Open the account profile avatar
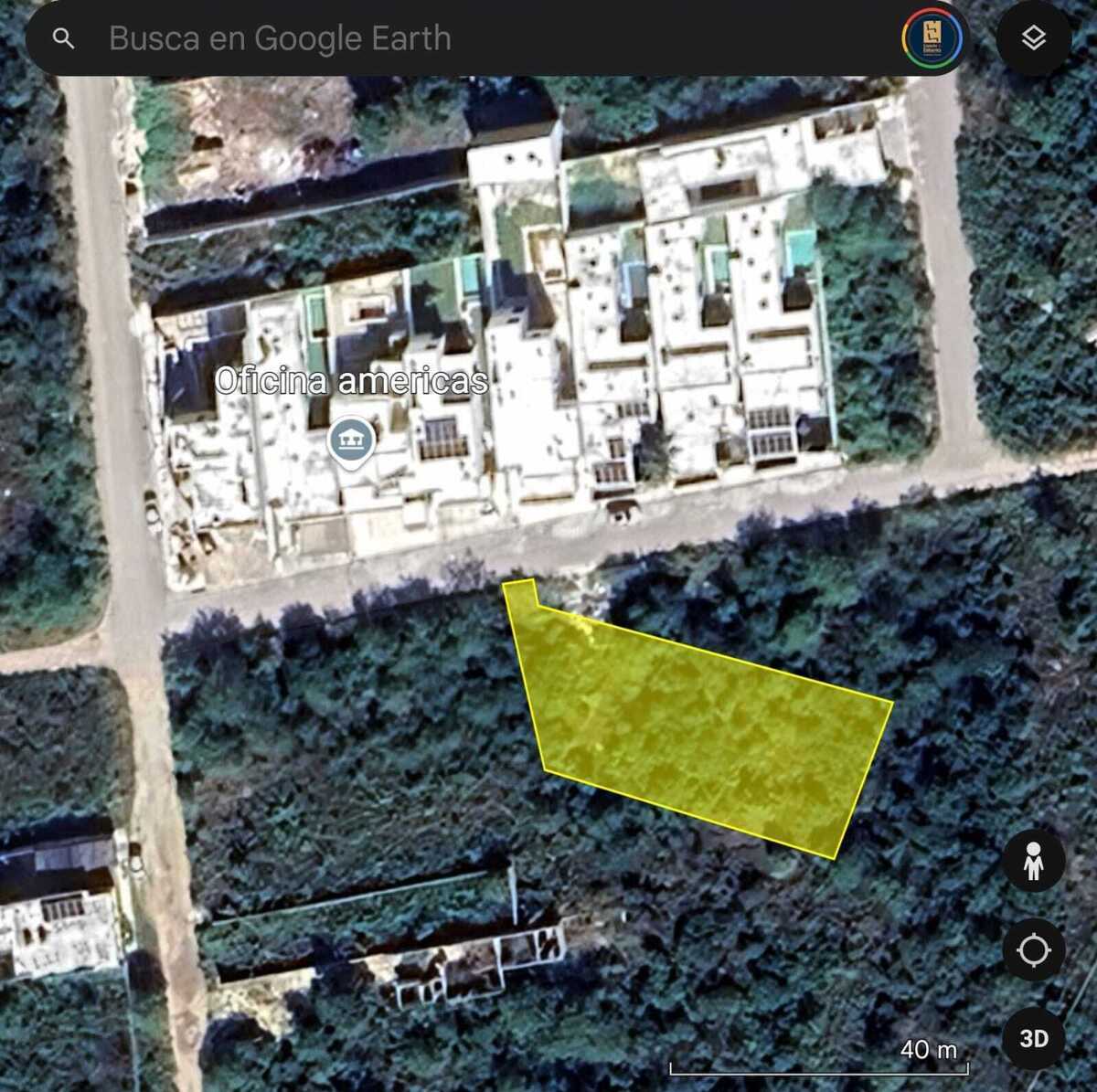Image resolution: width=1097 pixels, height=1092 pixels. point(932,38)
